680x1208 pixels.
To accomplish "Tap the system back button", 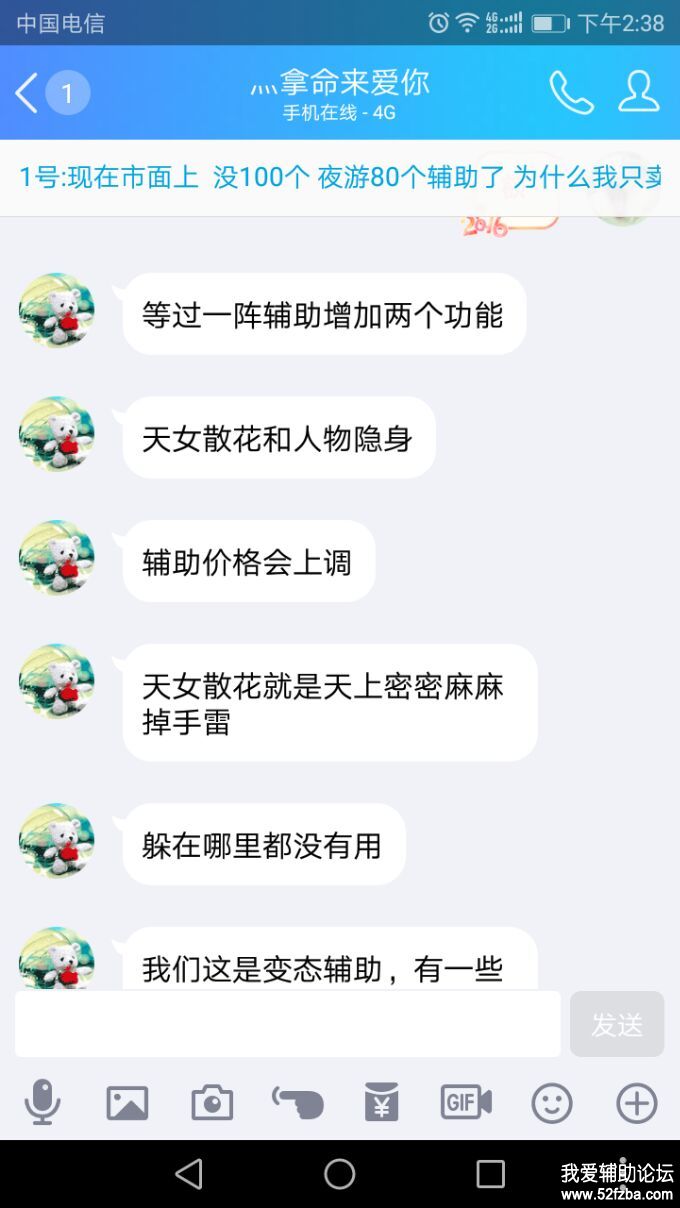I will pyautogui.click(x=189, y=1174).
